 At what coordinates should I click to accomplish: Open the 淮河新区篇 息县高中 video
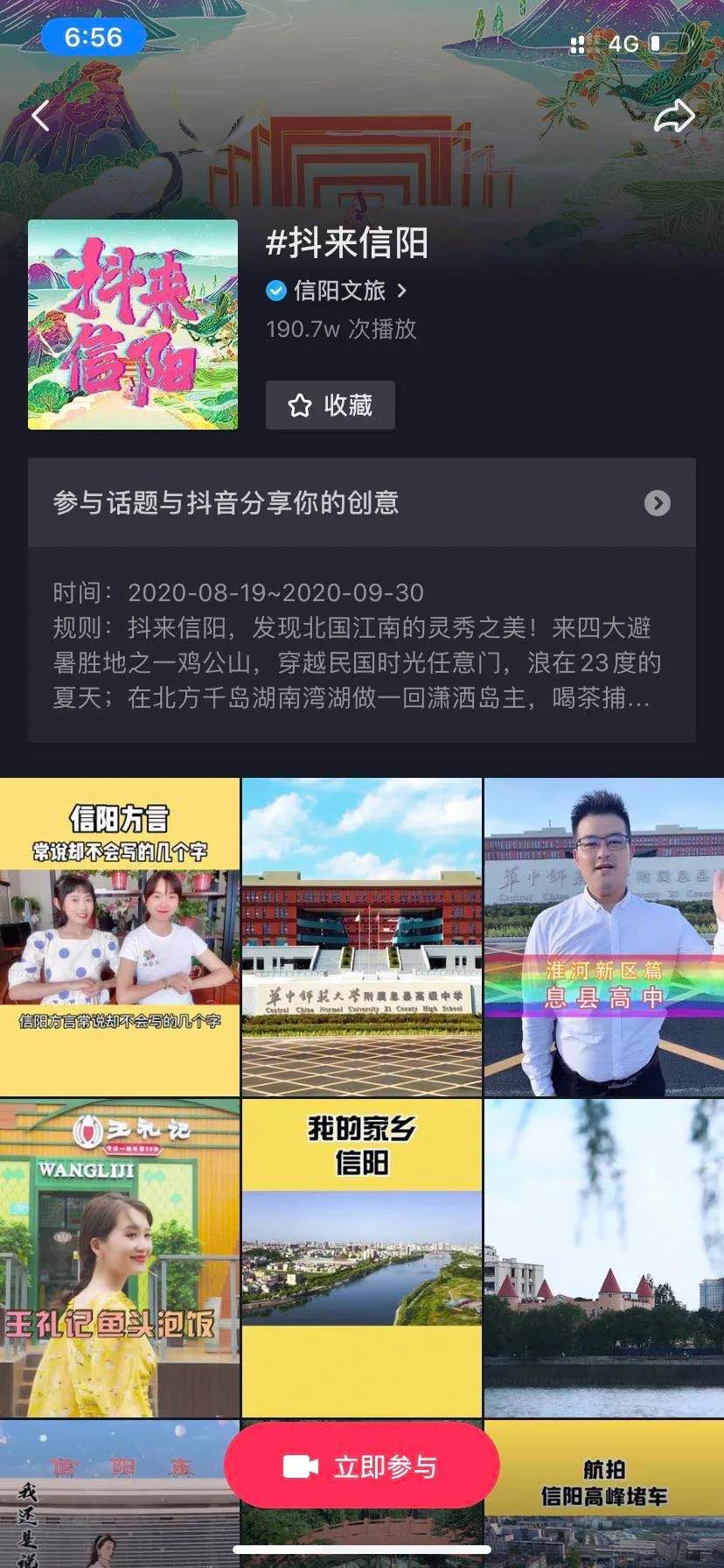[x=603, y=937]
